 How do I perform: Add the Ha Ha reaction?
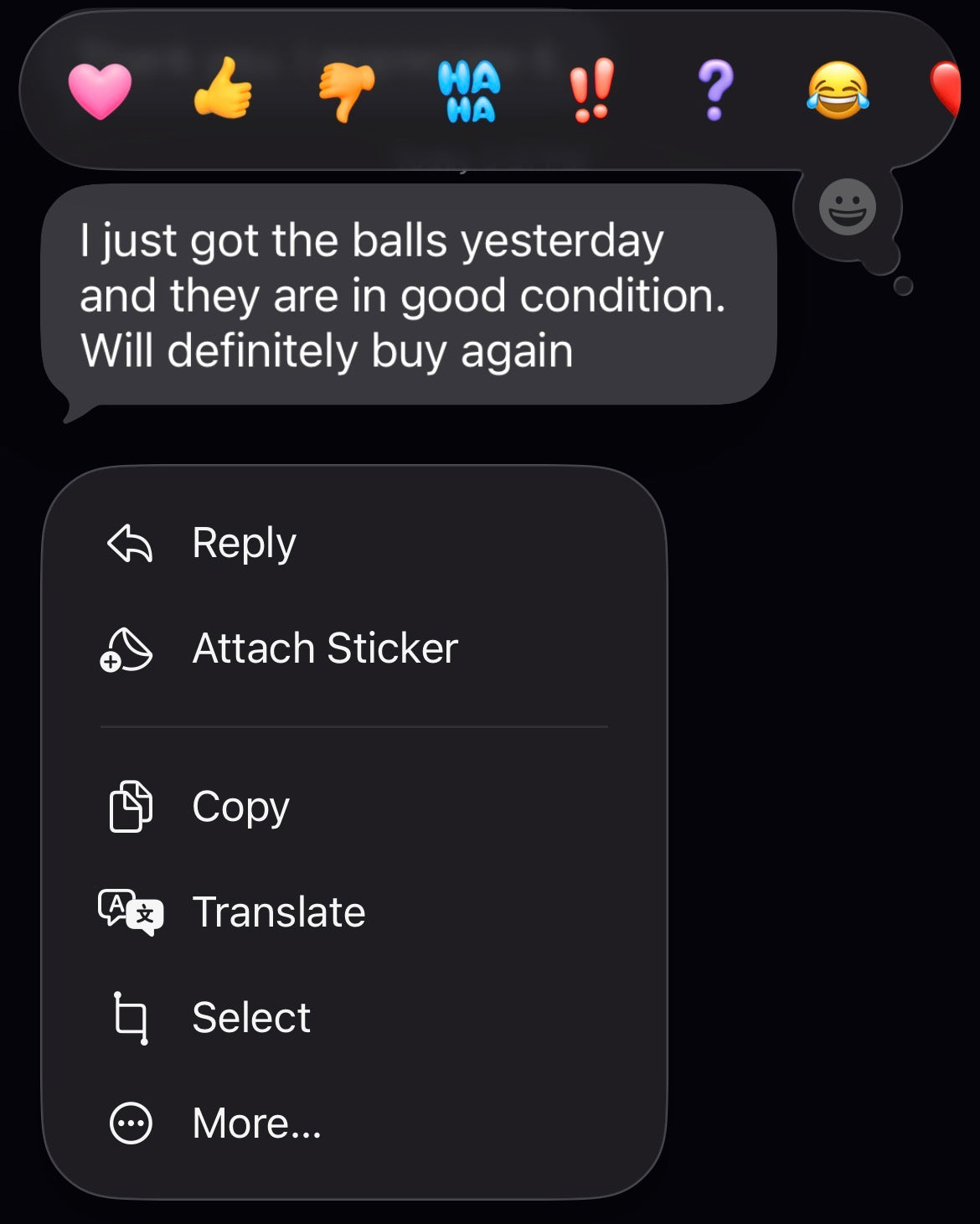click(469, 90)
